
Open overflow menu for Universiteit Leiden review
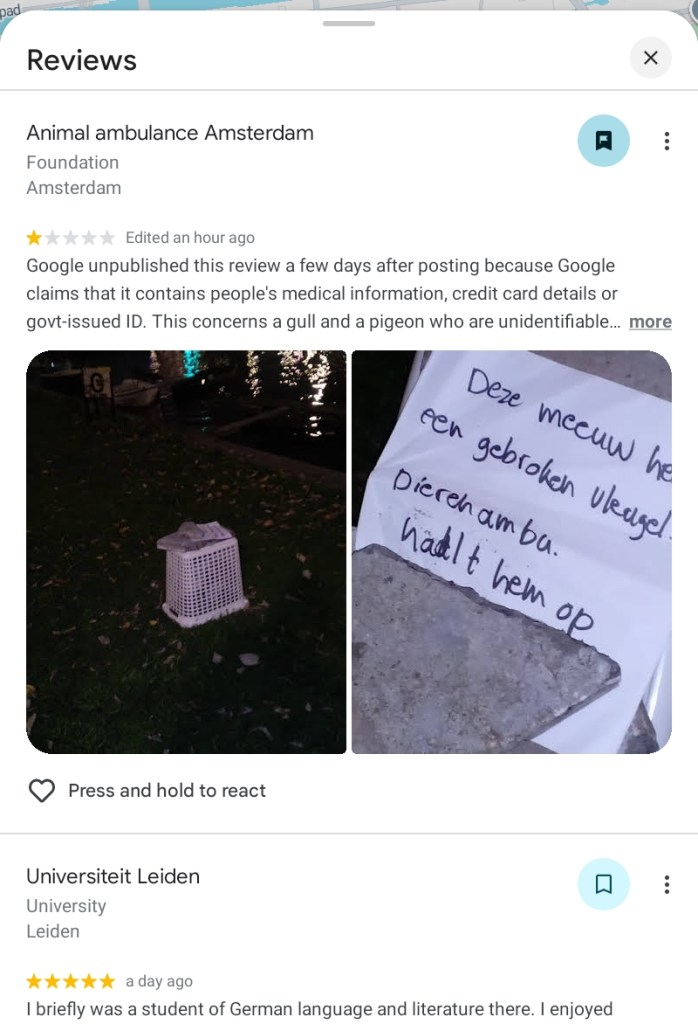[x=666, y=884]
